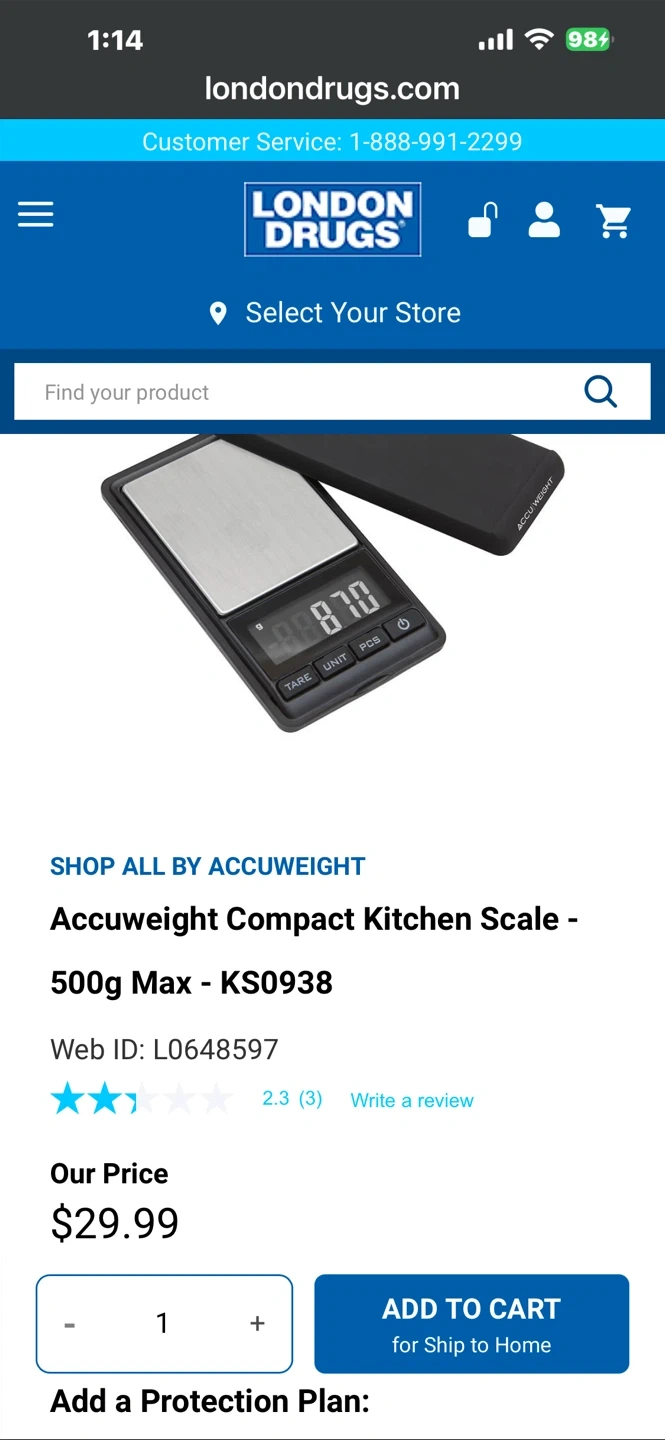This screenshot has width=665, height=1440.
Task: Add to Cart for Ship to Home
Action: coord(471,1324)
